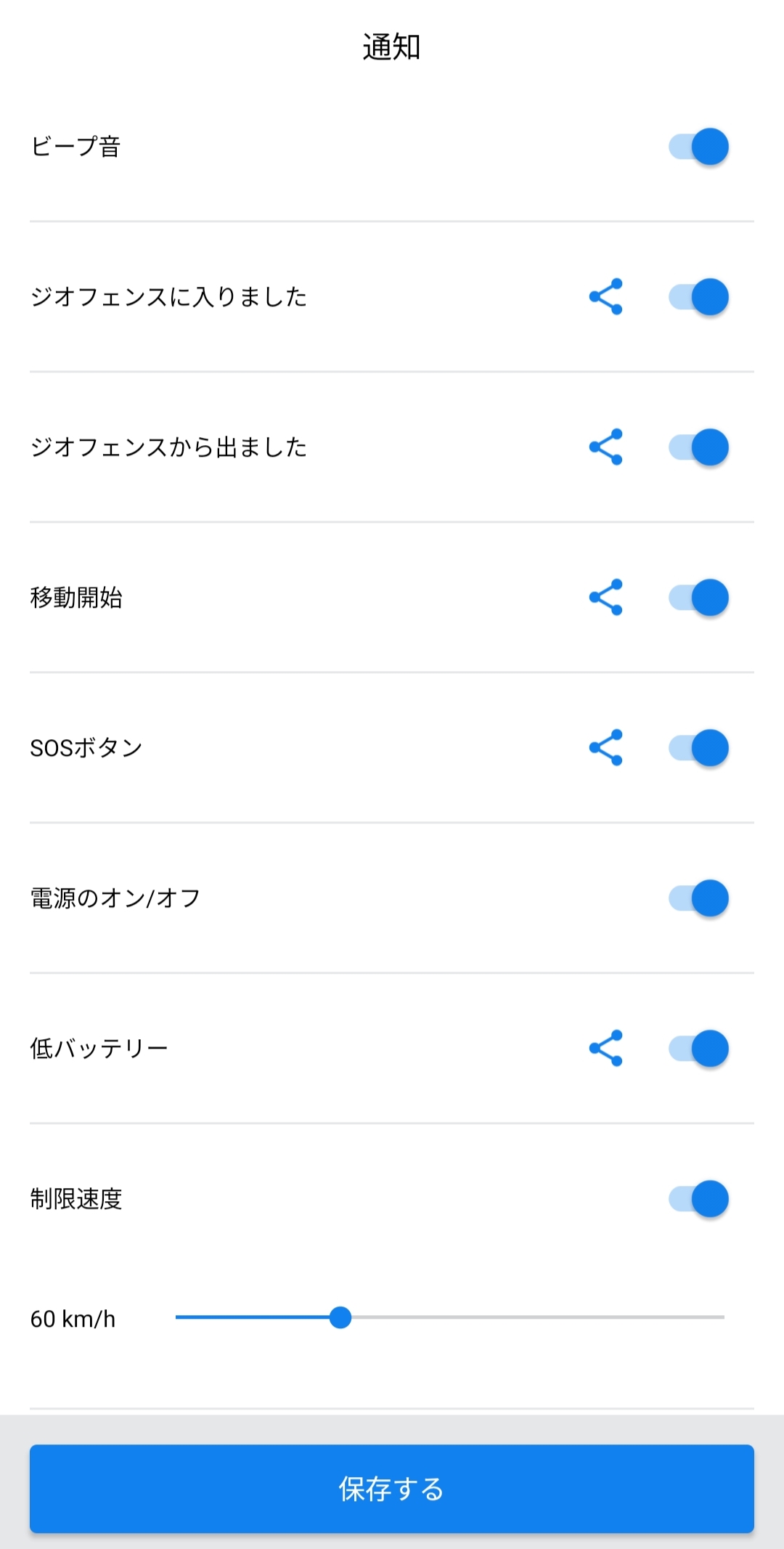Toggle the ビープ音 switch off
The height and width of the screenshot is (1549, 784).
tap(698, 147)
